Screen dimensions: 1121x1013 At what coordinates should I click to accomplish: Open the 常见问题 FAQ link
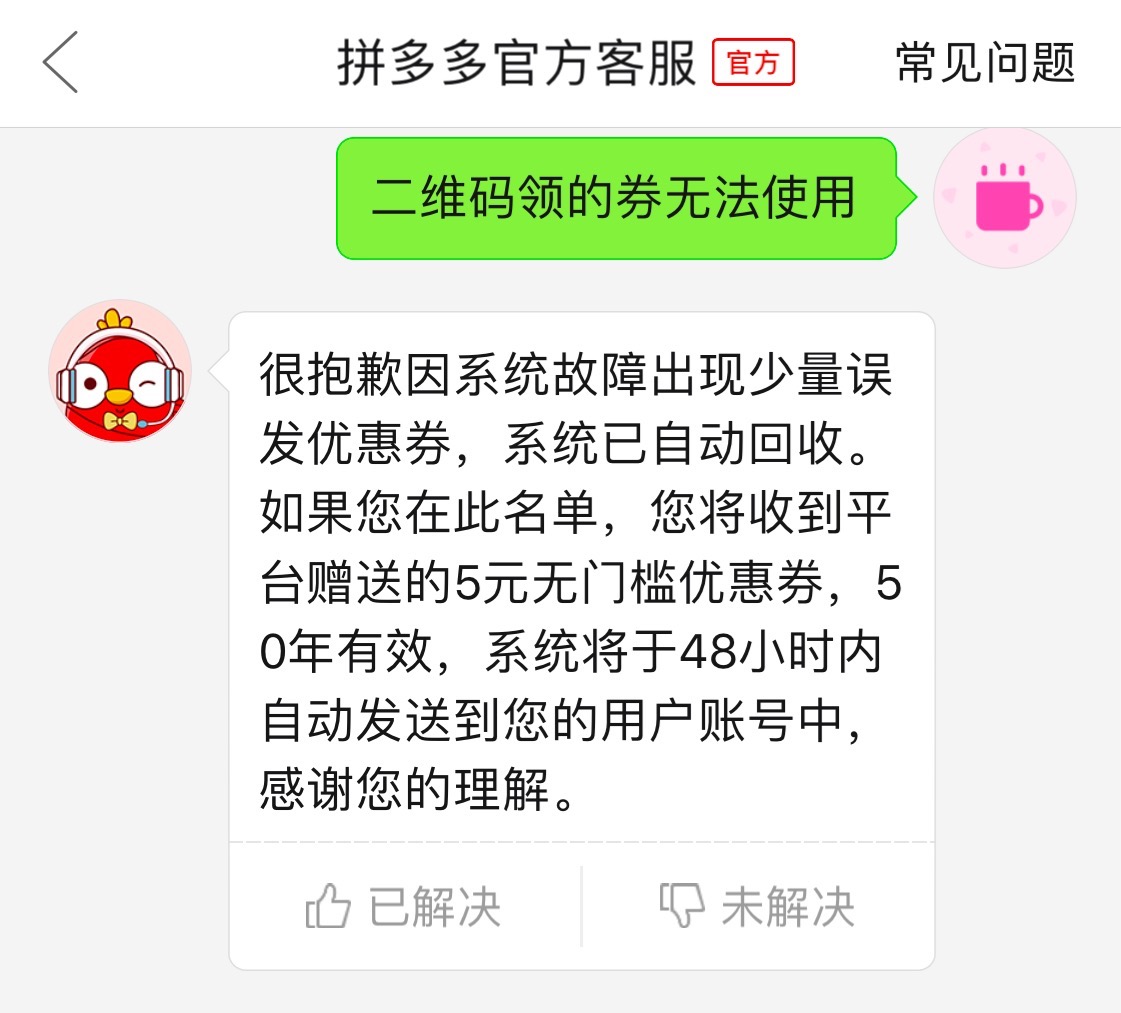point(984,63)
